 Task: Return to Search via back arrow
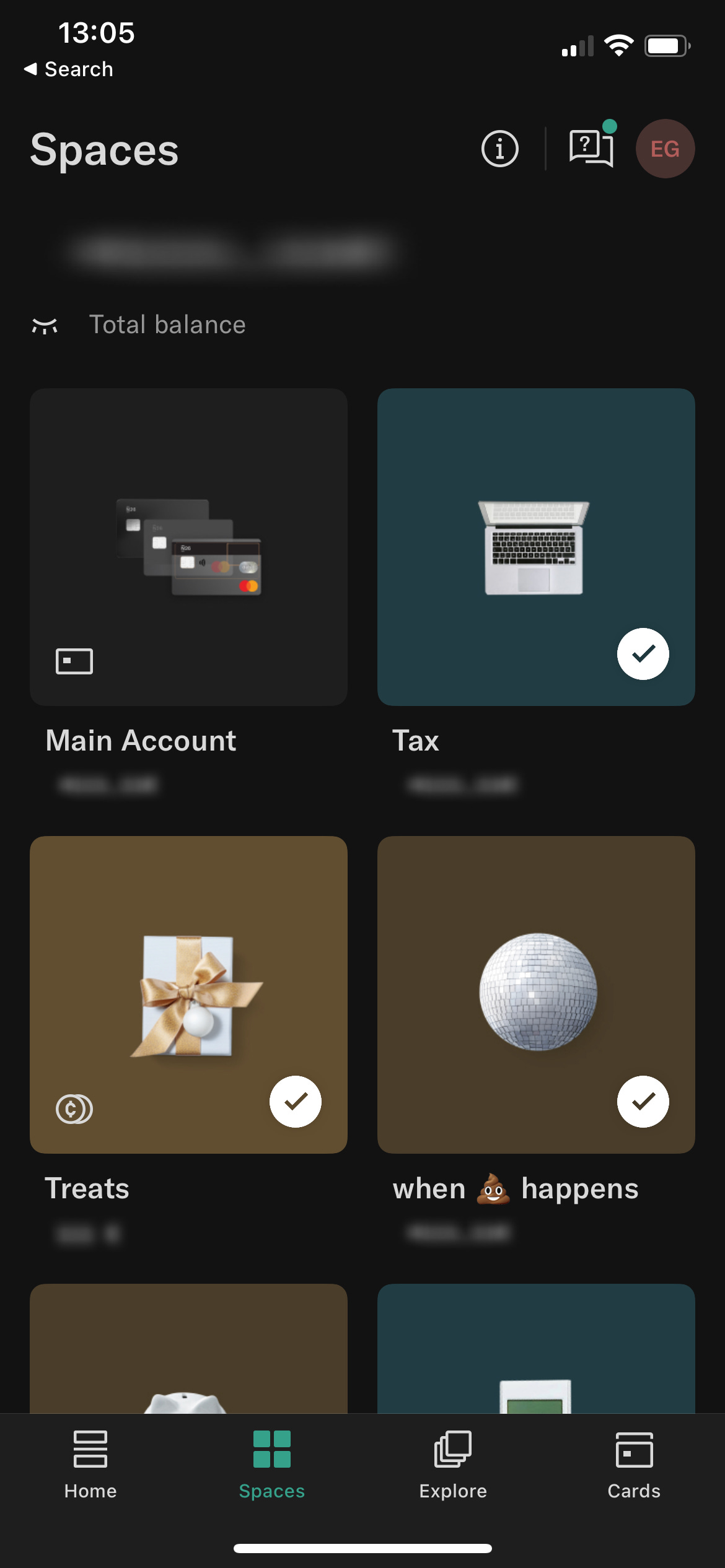click(68, 69)
